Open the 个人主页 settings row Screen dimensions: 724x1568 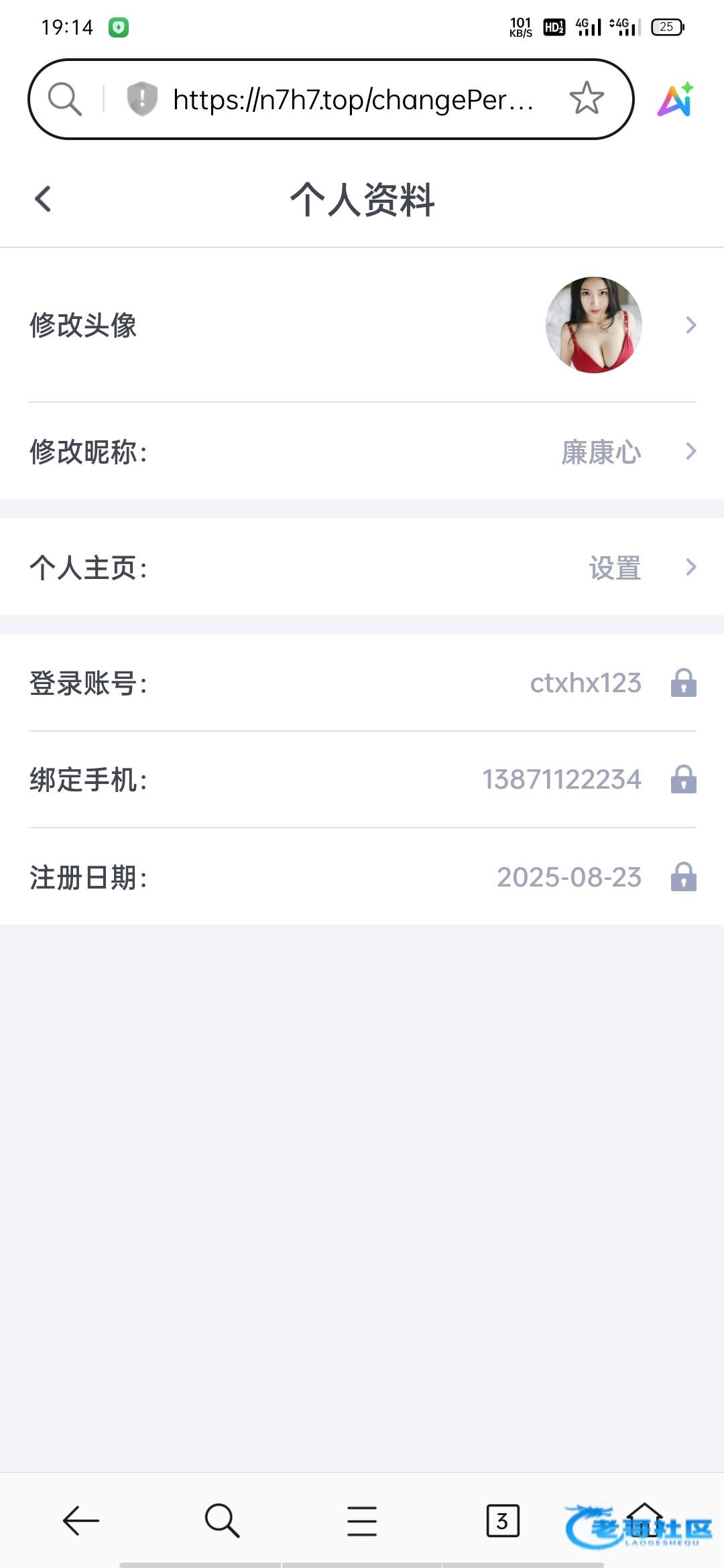[362, 568]
